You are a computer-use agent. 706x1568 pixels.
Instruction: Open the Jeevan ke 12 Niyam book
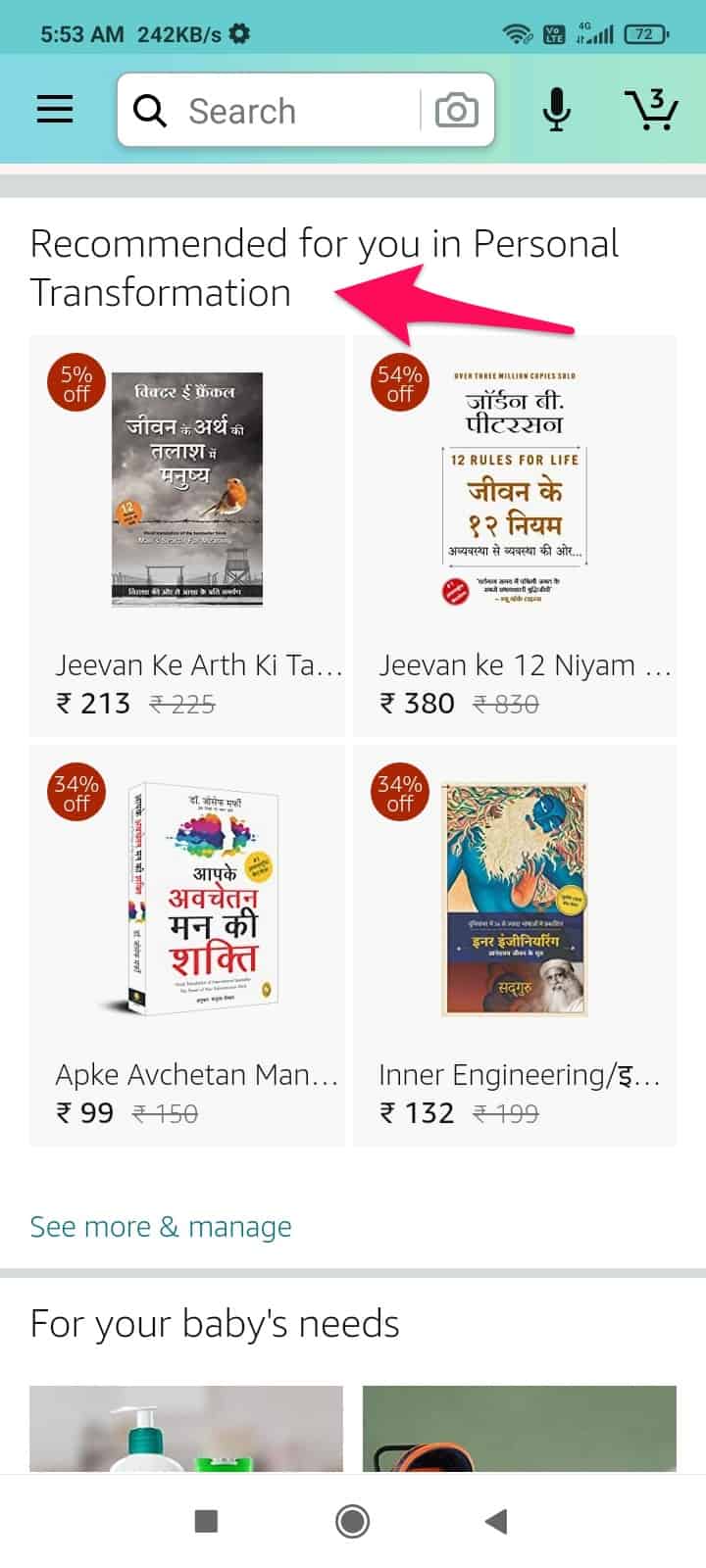515,535
